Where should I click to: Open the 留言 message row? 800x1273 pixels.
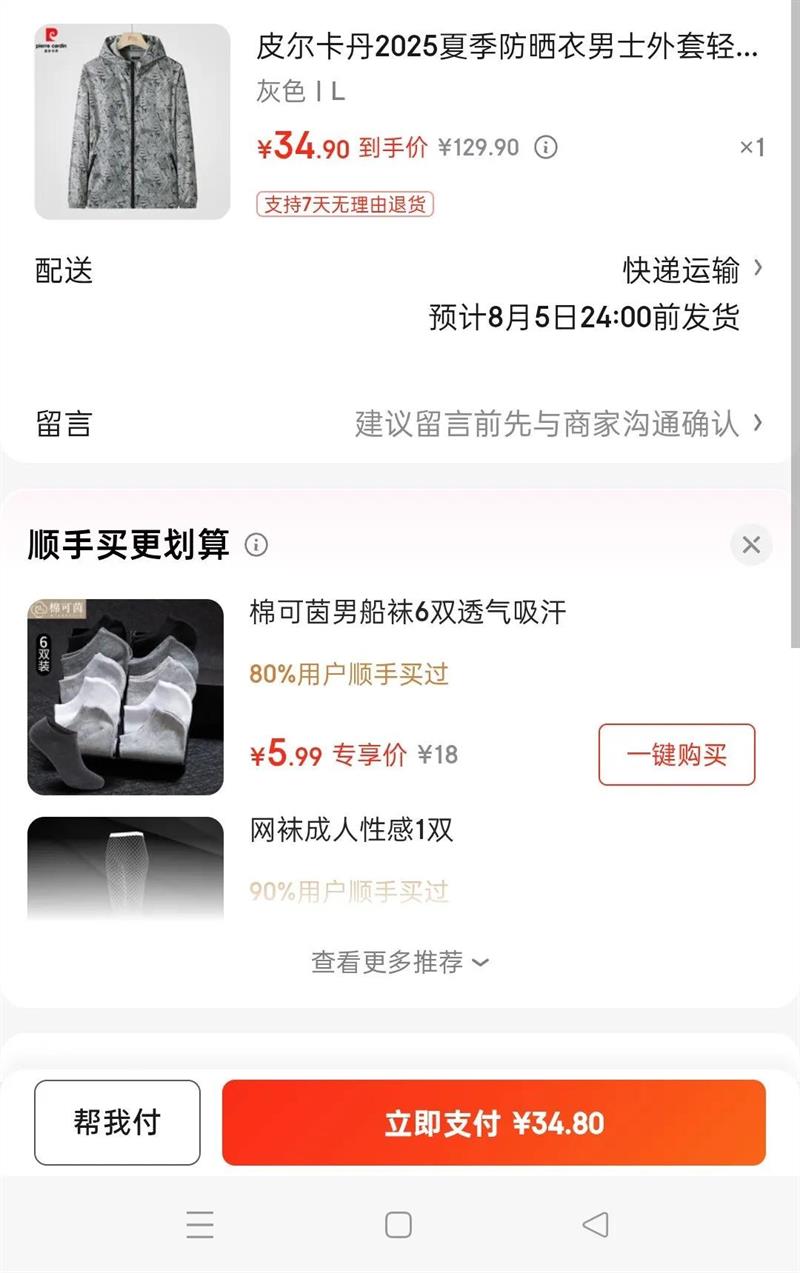click(x=400, y=423)
